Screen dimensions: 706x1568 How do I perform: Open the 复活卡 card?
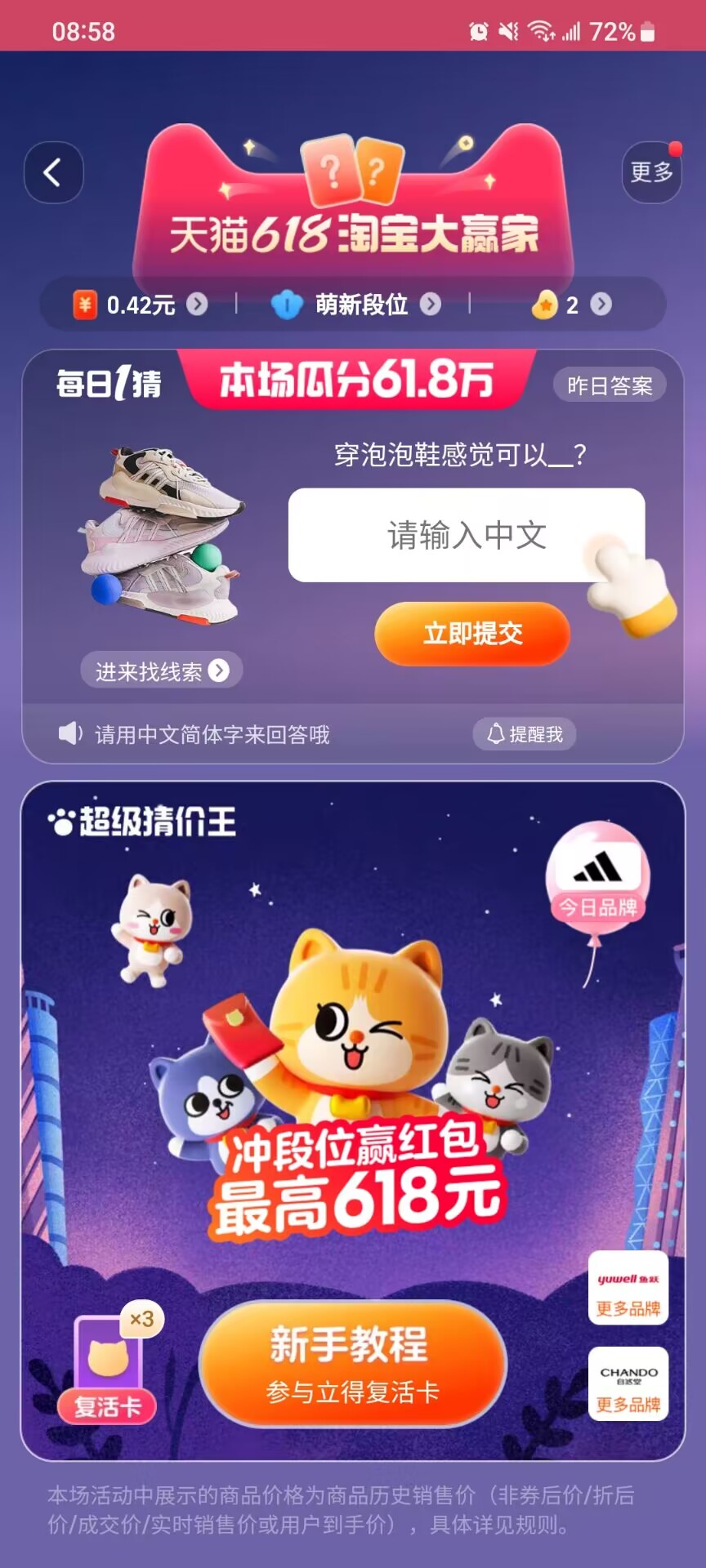click(108, 1360)
